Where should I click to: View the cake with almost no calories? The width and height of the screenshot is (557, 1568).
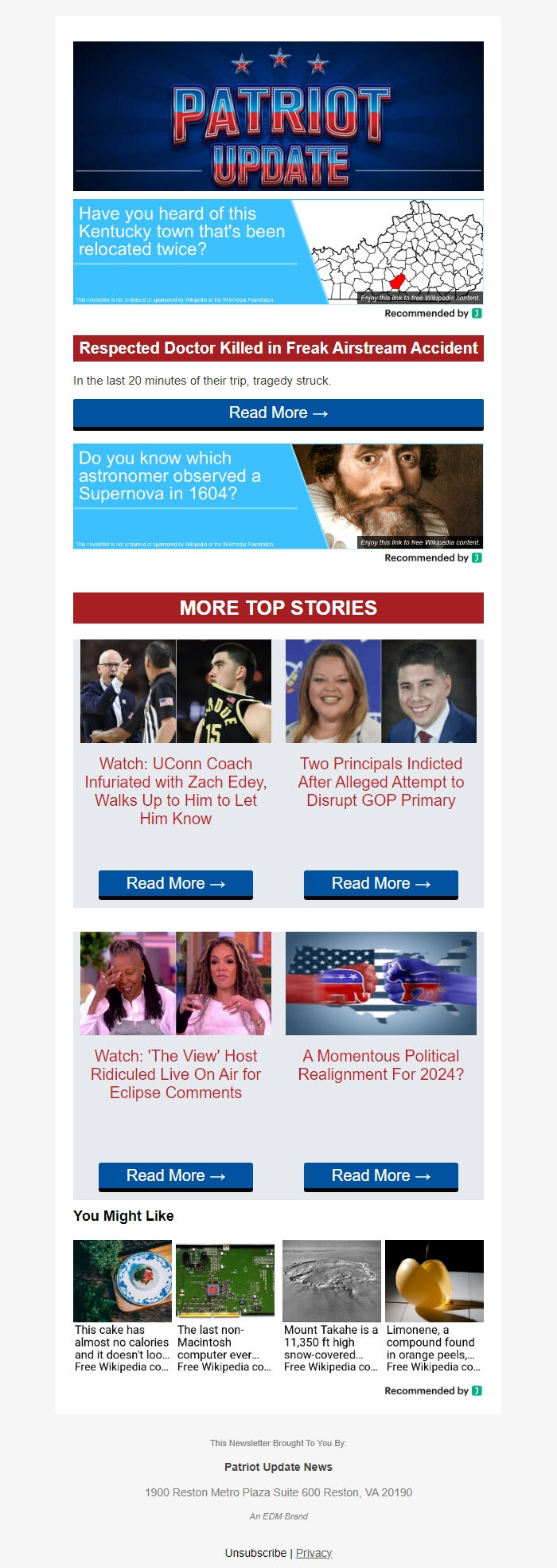click(x=123, y=1306)
